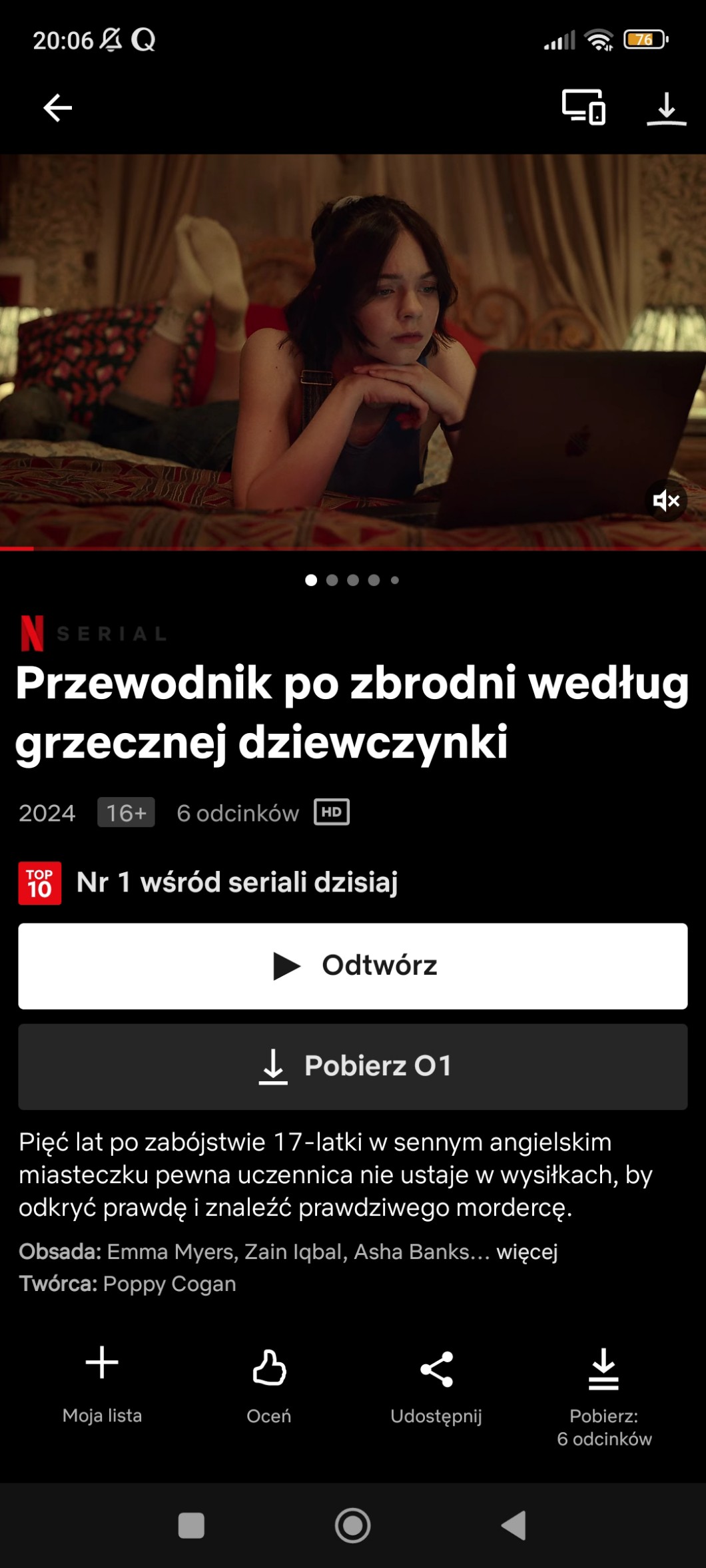Play the series with Odtwórz

(353, 965)
